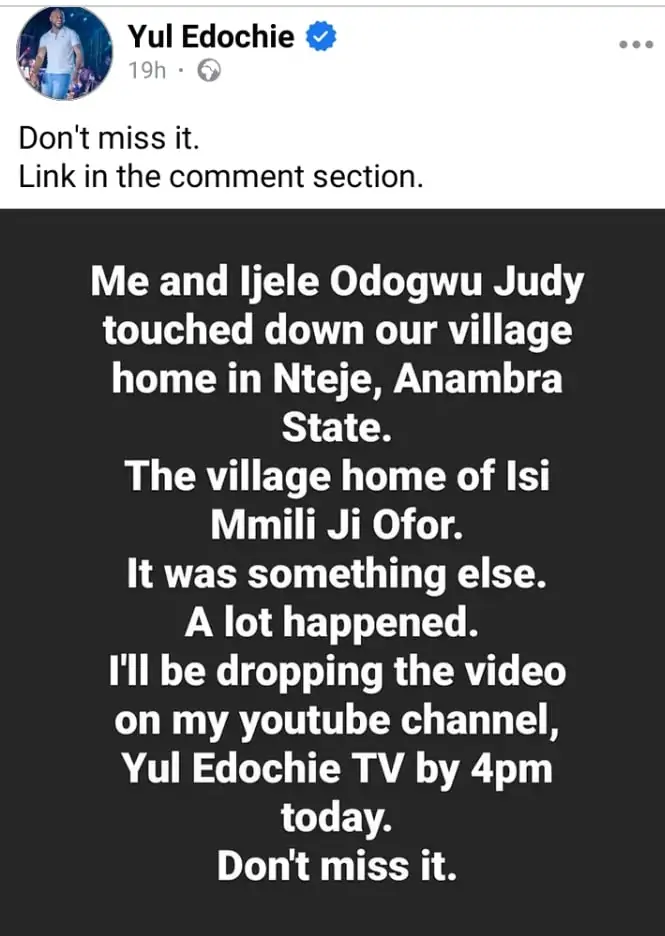Open the Yul Edochie profile name
The image size is (665, 936).
(211, 37)
